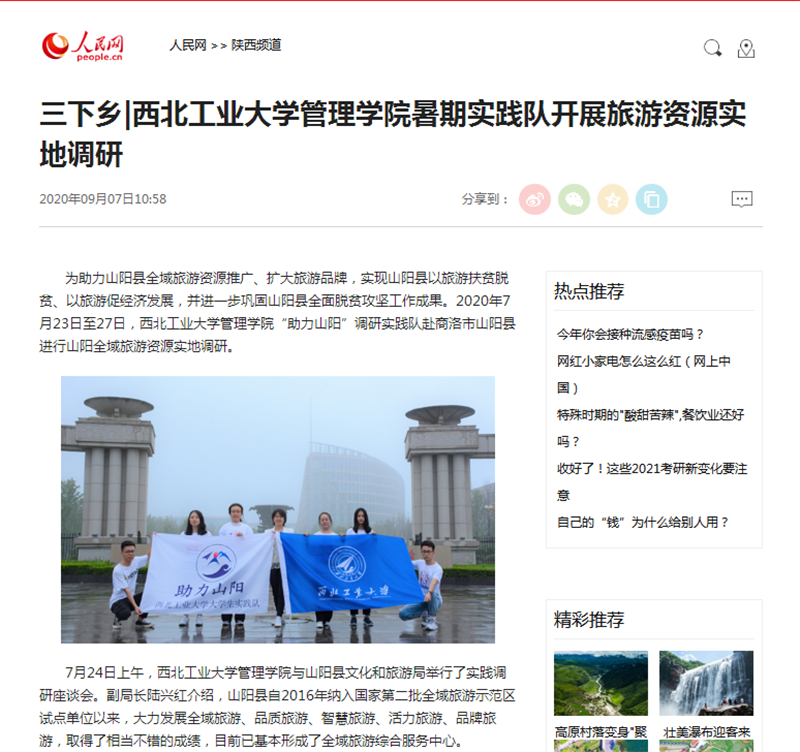Open the 人民网 breadcrumb link

coord(187,45)
